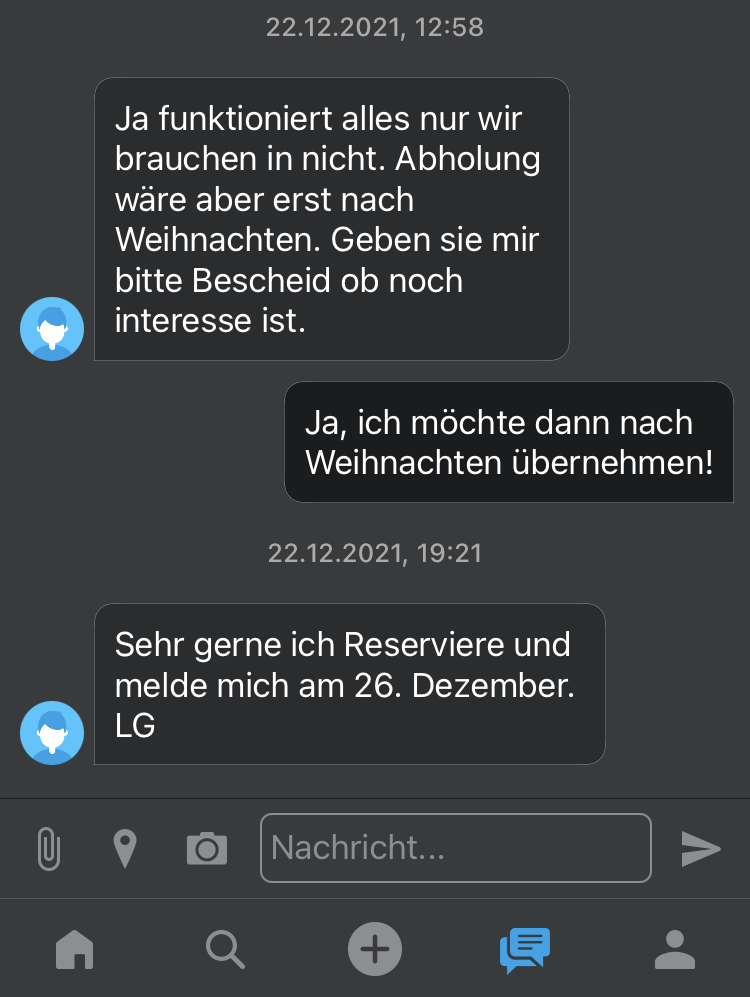Send the message with the arrow icon
The image size is (750, 997).
(x=701, y=849)
